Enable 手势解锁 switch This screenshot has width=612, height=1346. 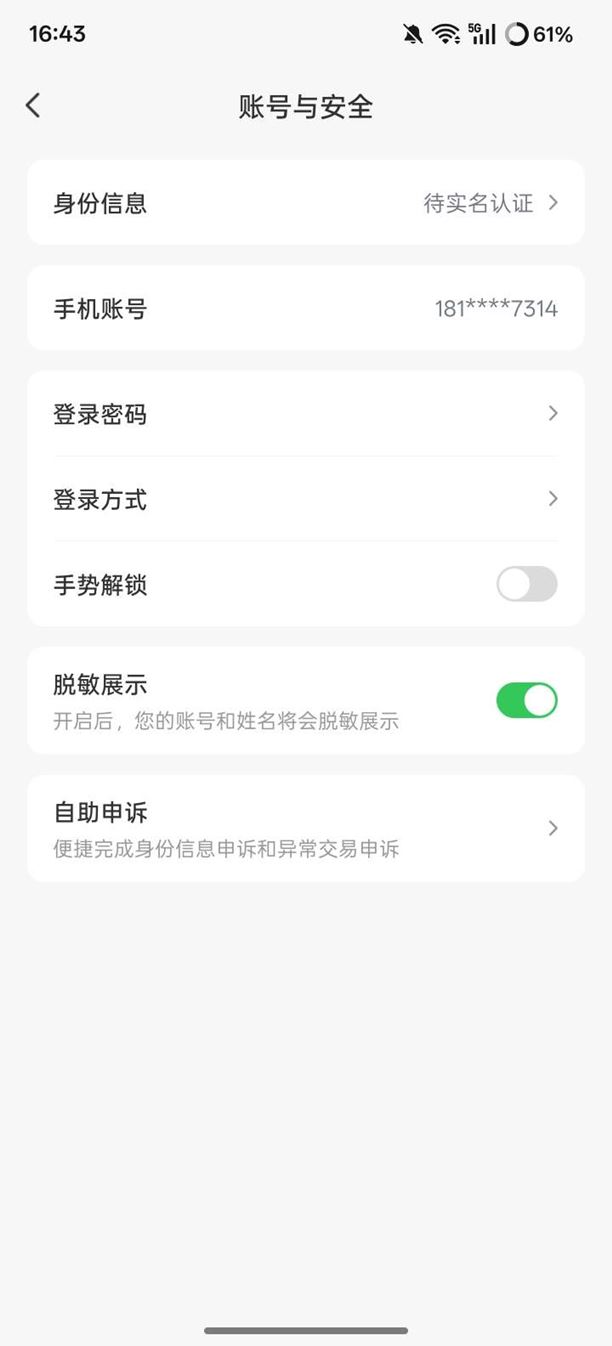[526, 584]
